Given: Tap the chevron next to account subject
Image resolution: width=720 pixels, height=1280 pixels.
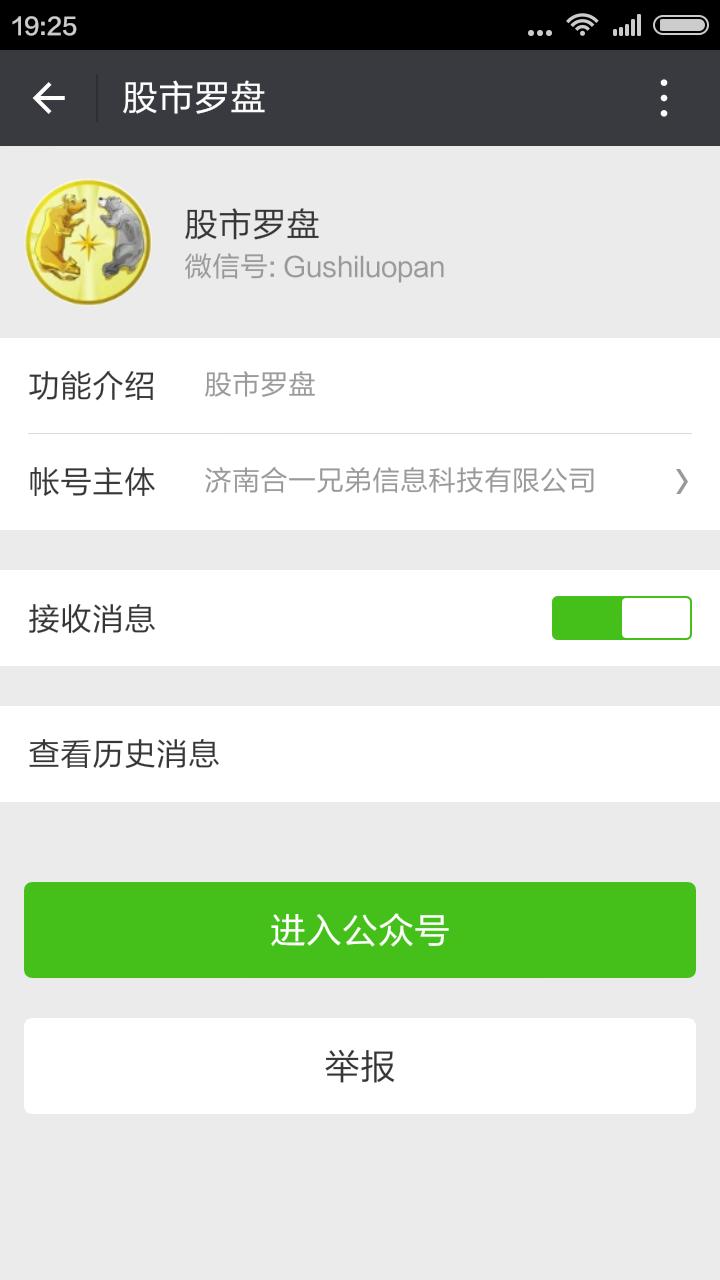Looking at the screenshot, I should tap(682, 483).
